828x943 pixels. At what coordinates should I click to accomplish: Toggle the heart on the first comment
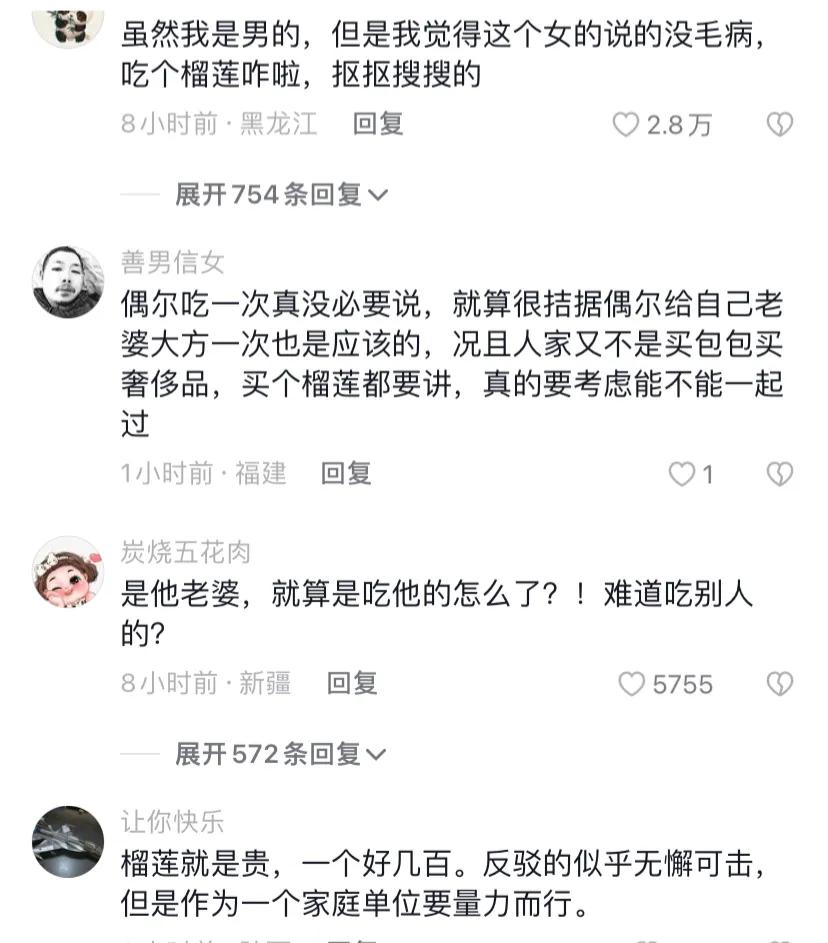[625, 125]
